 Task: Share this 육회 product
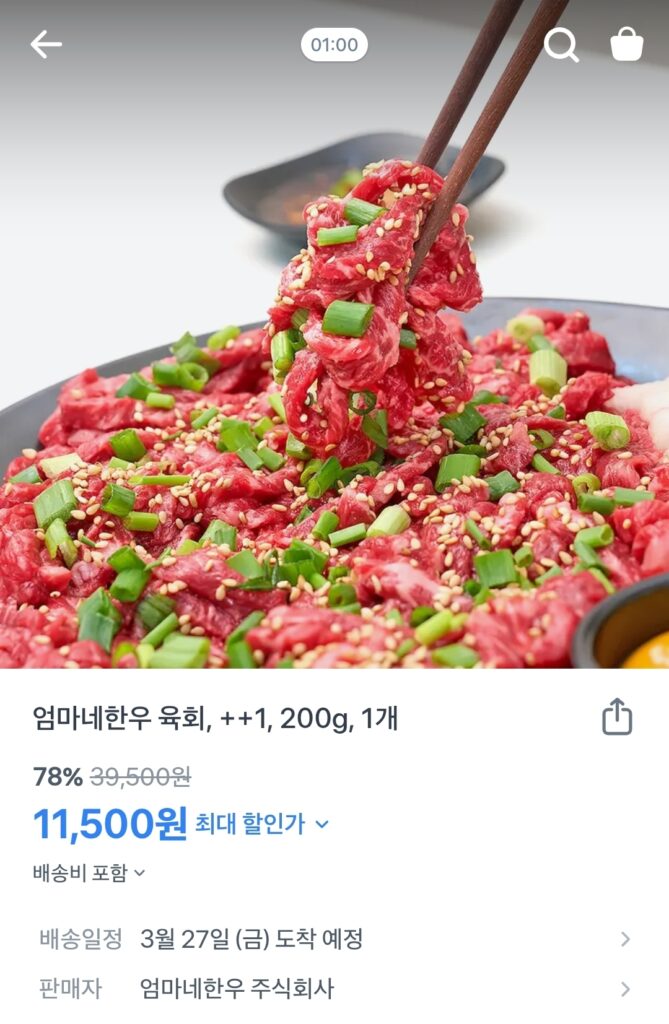point(617,716)
